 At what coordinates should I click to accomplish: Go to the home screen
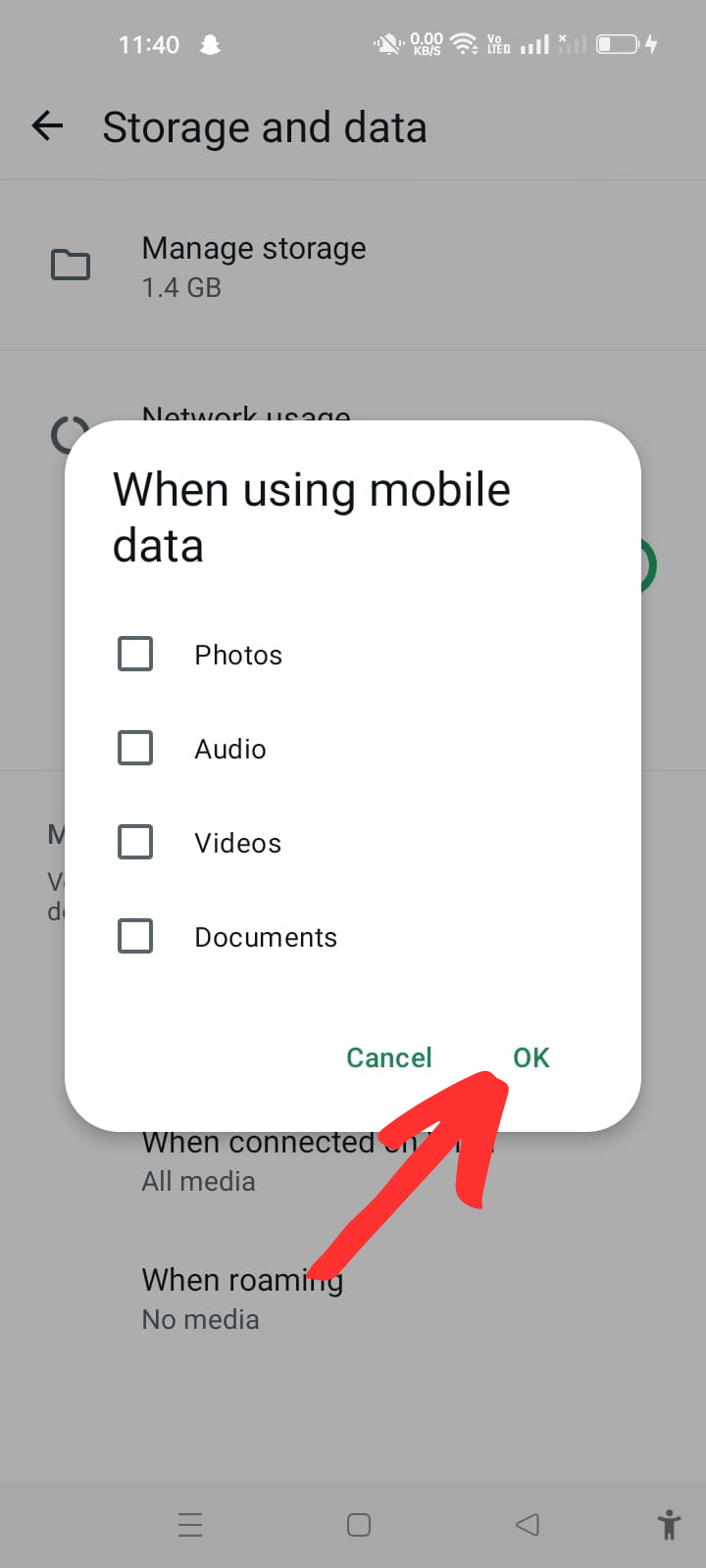[359, 1525]
